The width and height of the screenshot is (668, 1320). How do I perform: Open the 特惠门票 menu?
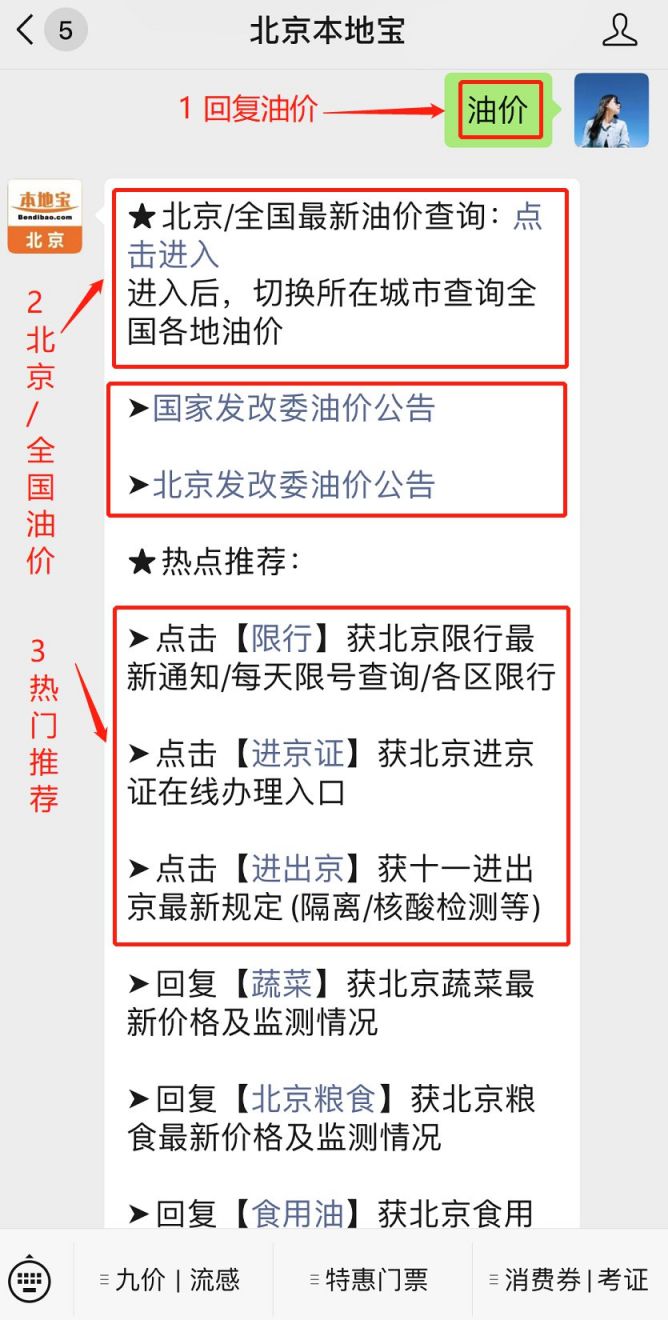(371, 1279)
